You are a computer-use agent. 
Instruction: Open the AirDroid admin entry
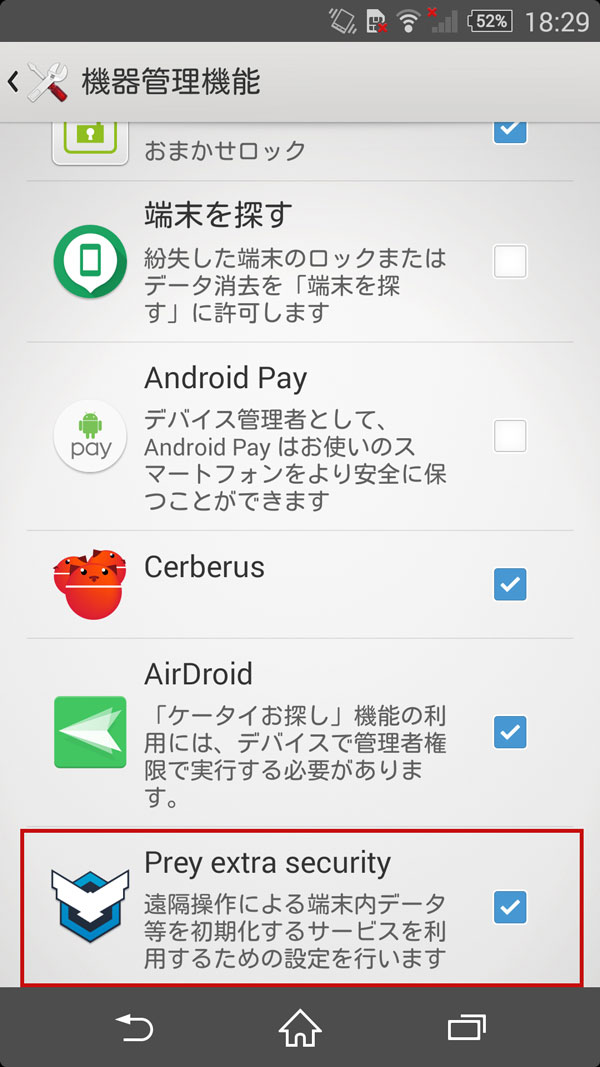coord(300,732)
